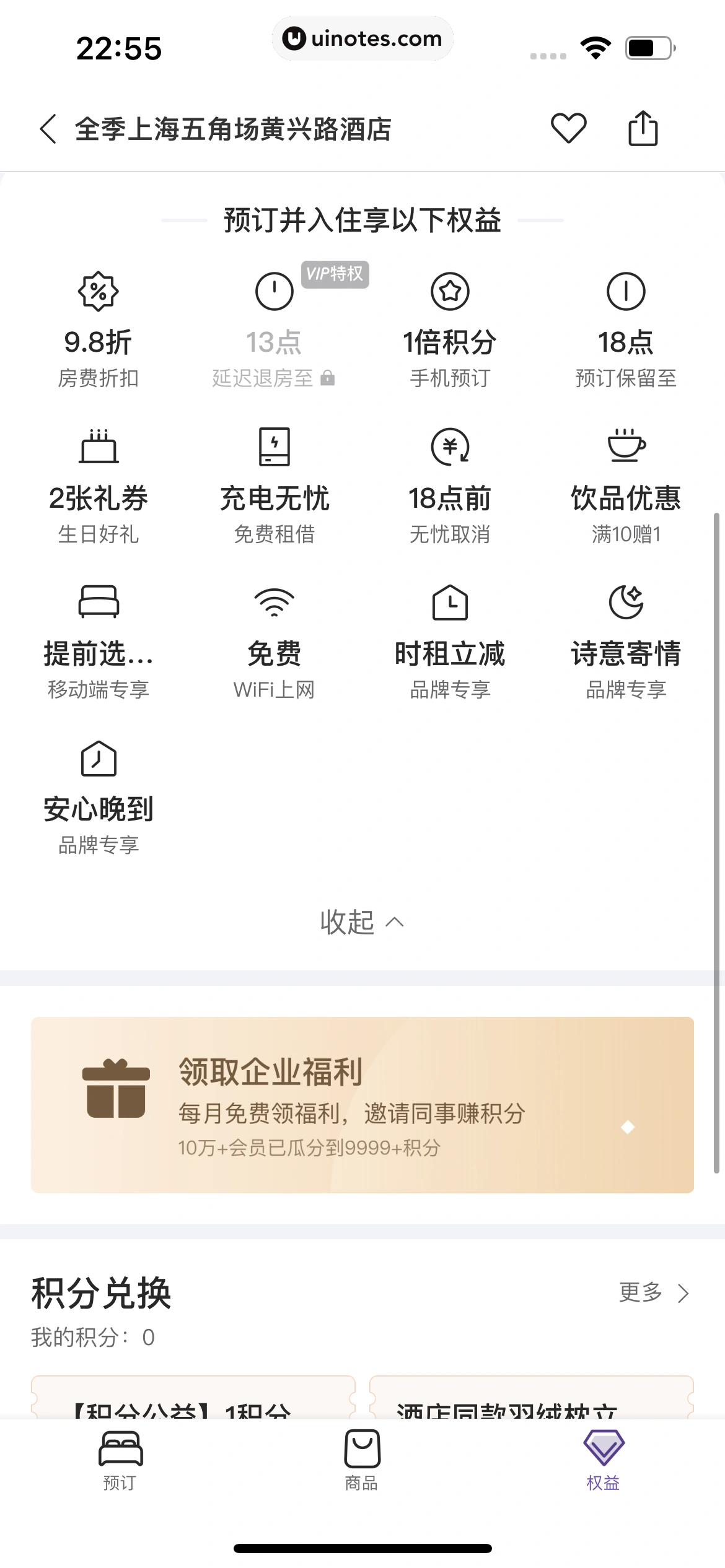Open the 18点前 无忧取消 benefit
Viewport: 725px width, 1568px height.
(x=450, y=486)
